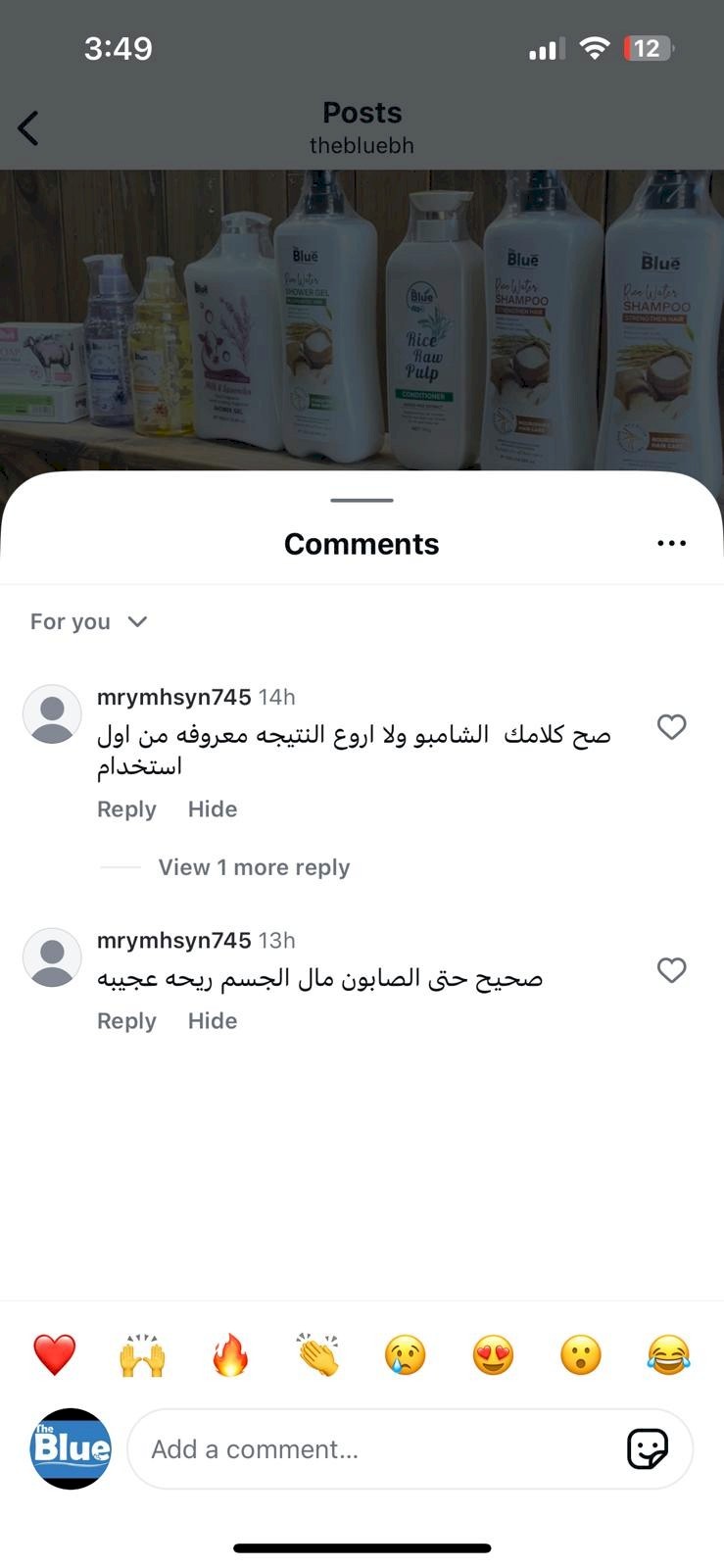Insert the heart eyes emoji
The width and height of the screenshot is (724, 1568).
tap(493, 1355)
